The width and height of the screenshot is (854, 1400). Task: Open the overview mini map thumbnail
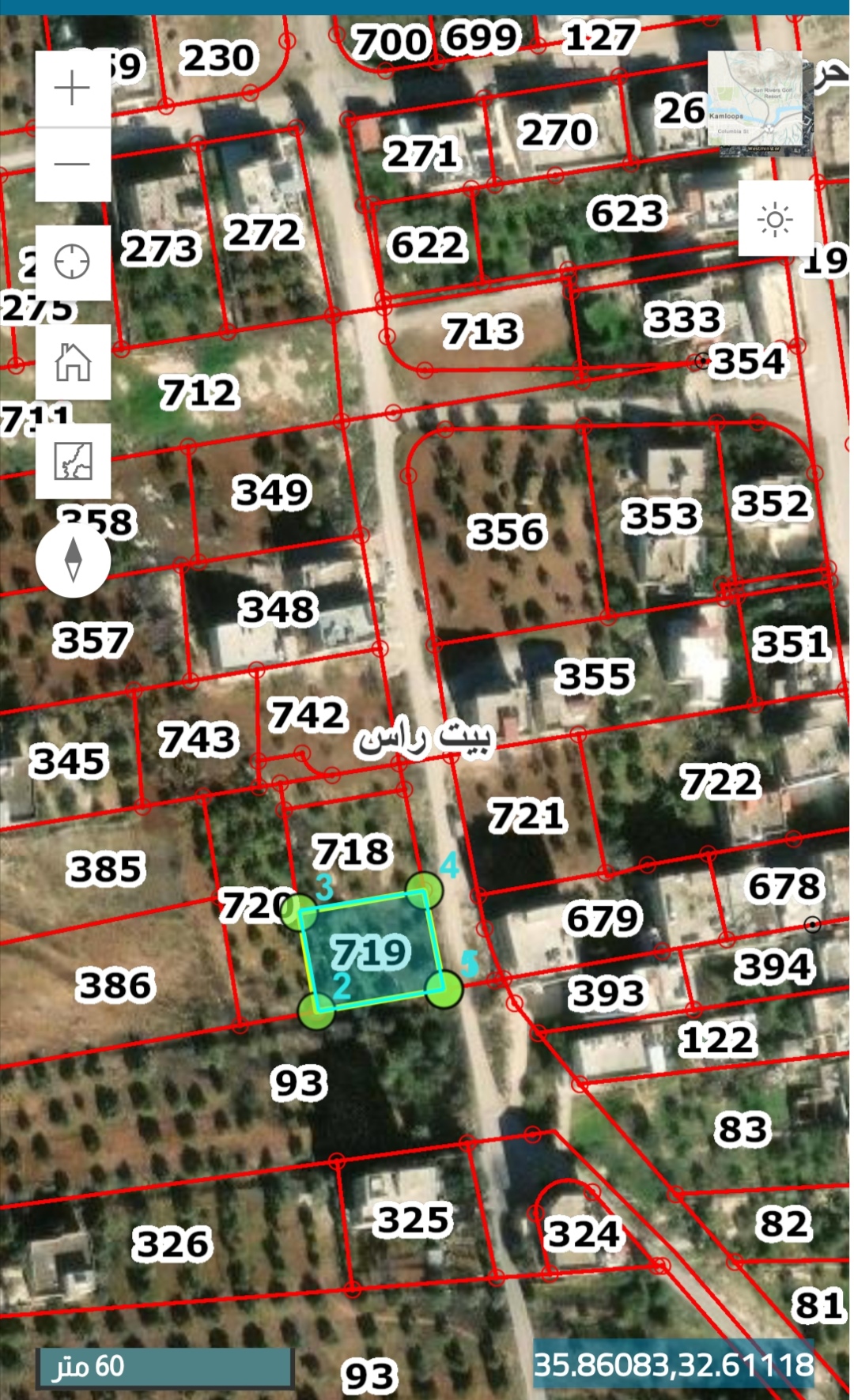(x=760, y=104)
